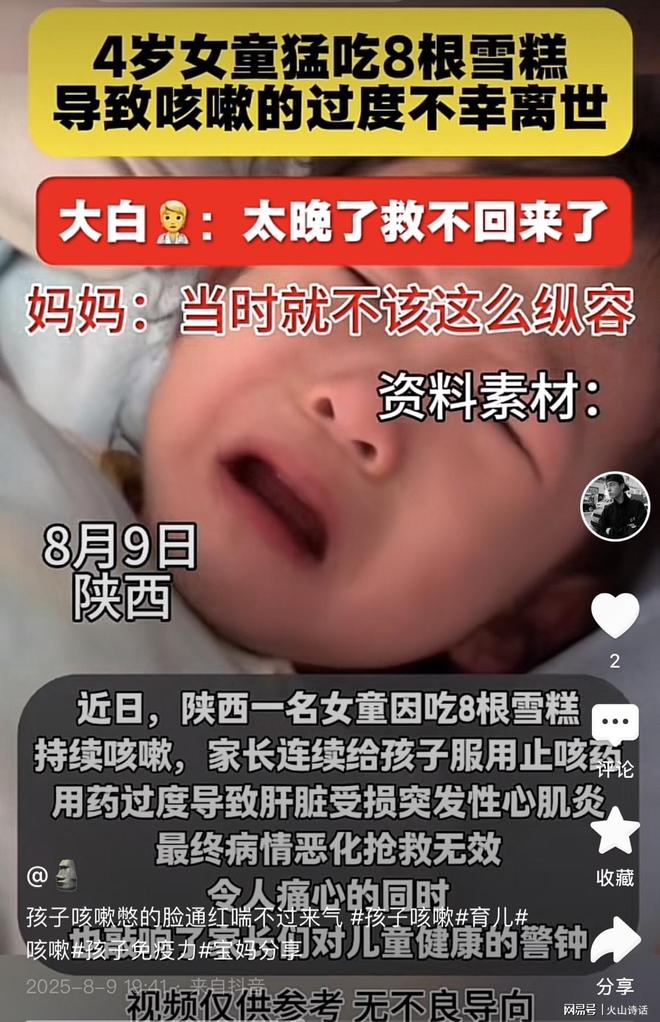Open the 评论 comments panel

(615, 727)
